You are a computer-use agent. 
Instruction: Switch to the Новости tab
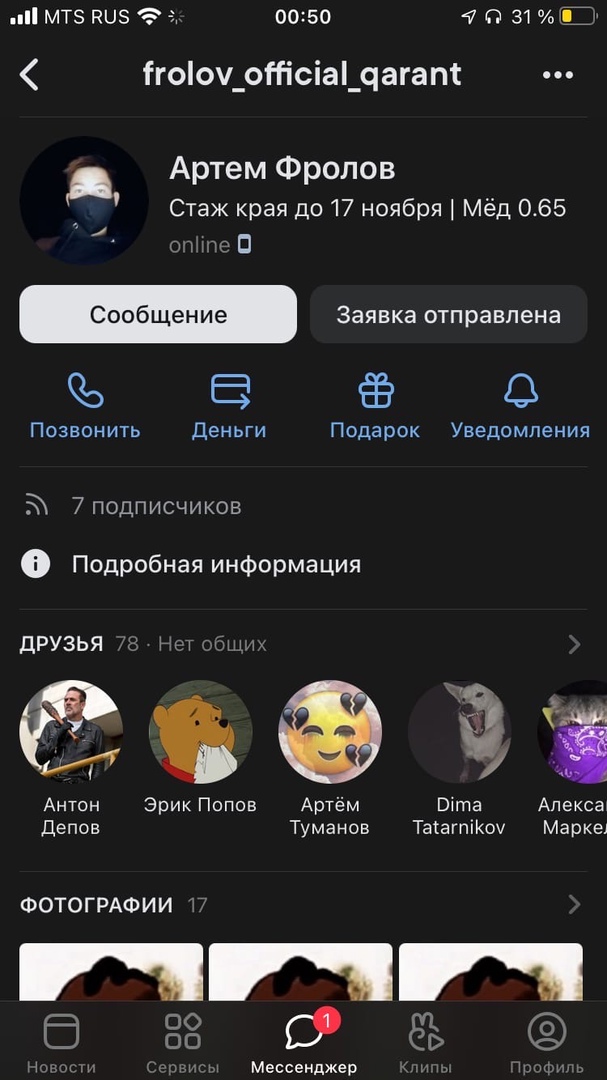(61, 1043)
